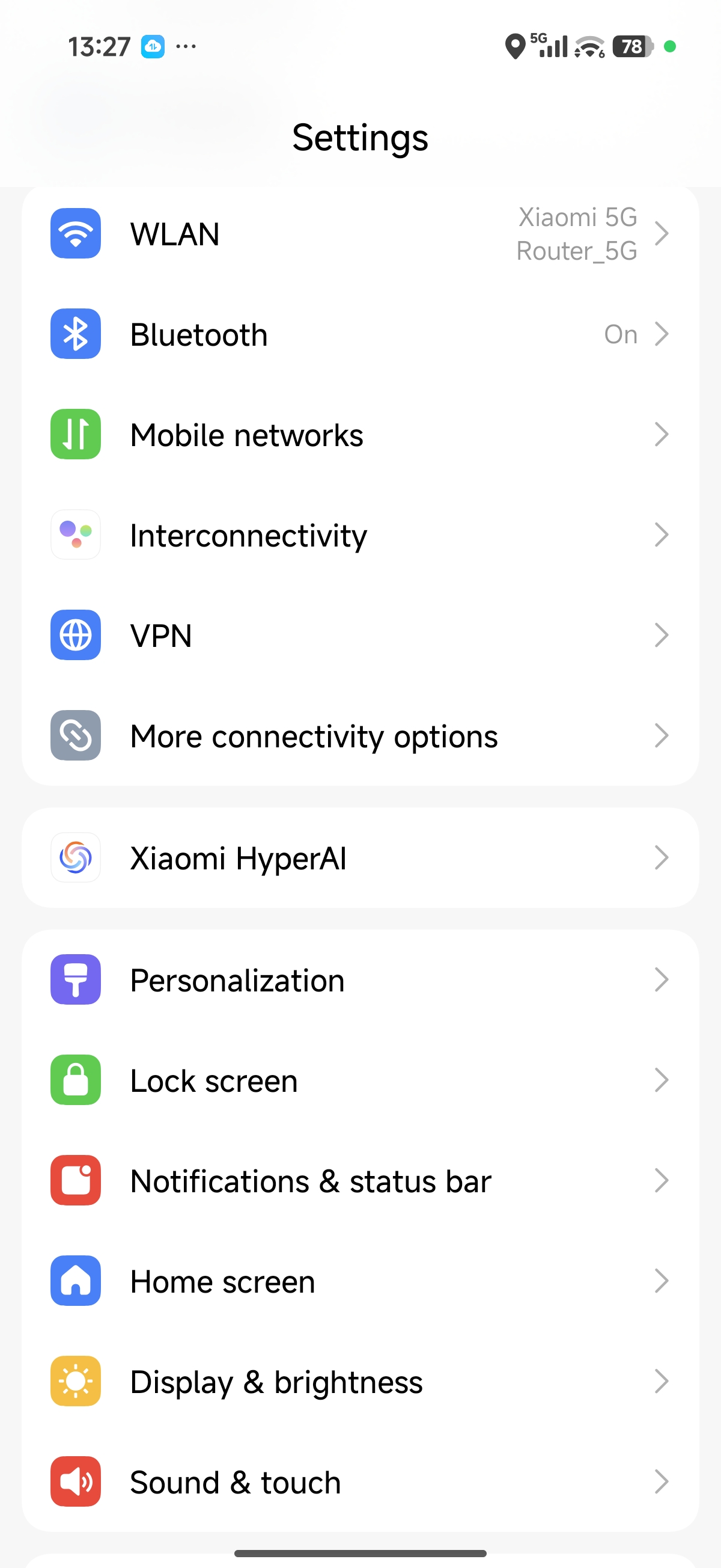Open VPN settings
721x1568 pixels.
point(359,636)
